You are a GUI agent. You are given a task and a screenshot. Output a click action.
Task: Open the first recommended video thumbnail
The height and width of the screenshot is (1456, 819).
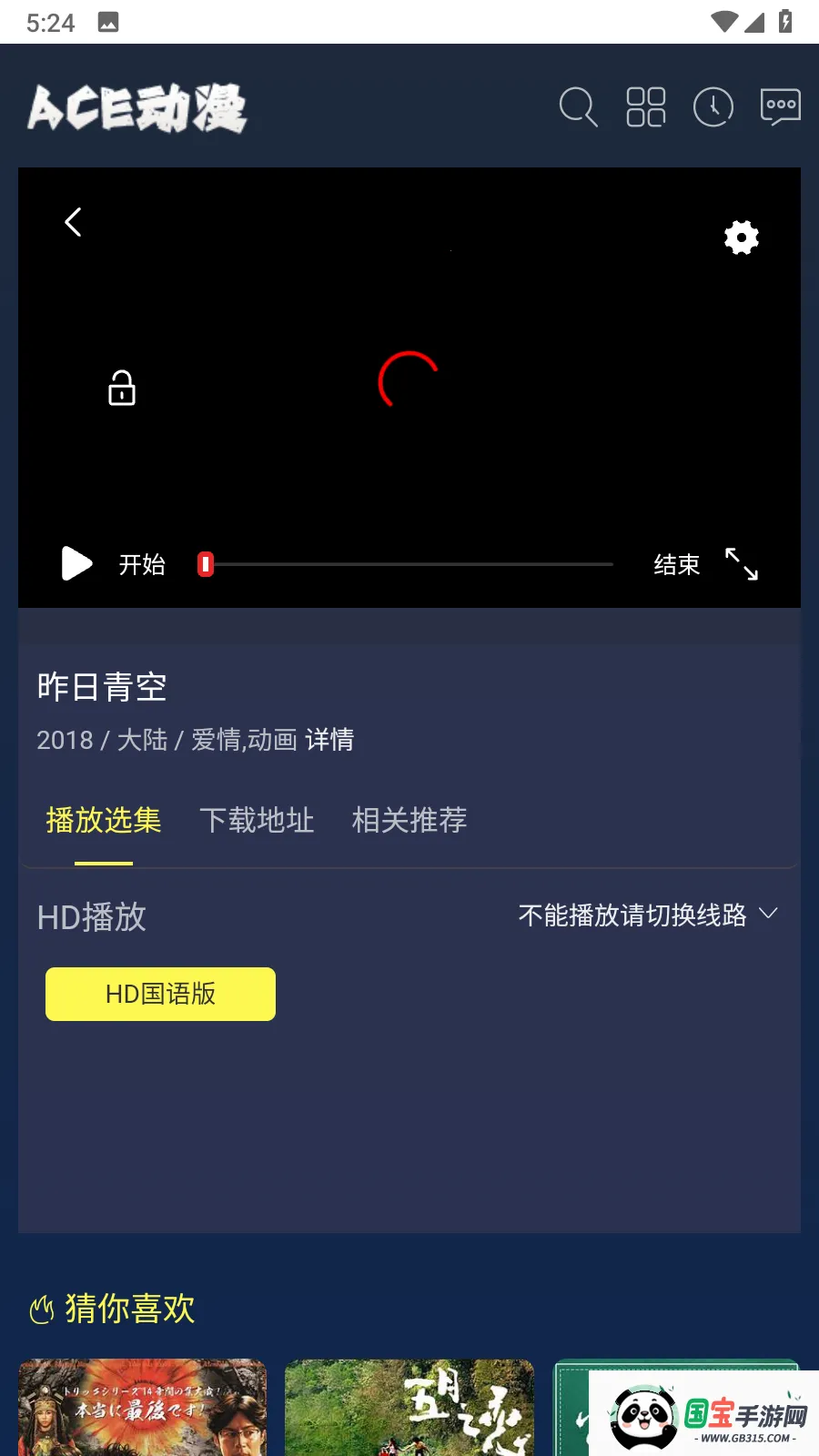click(141, 1406)
